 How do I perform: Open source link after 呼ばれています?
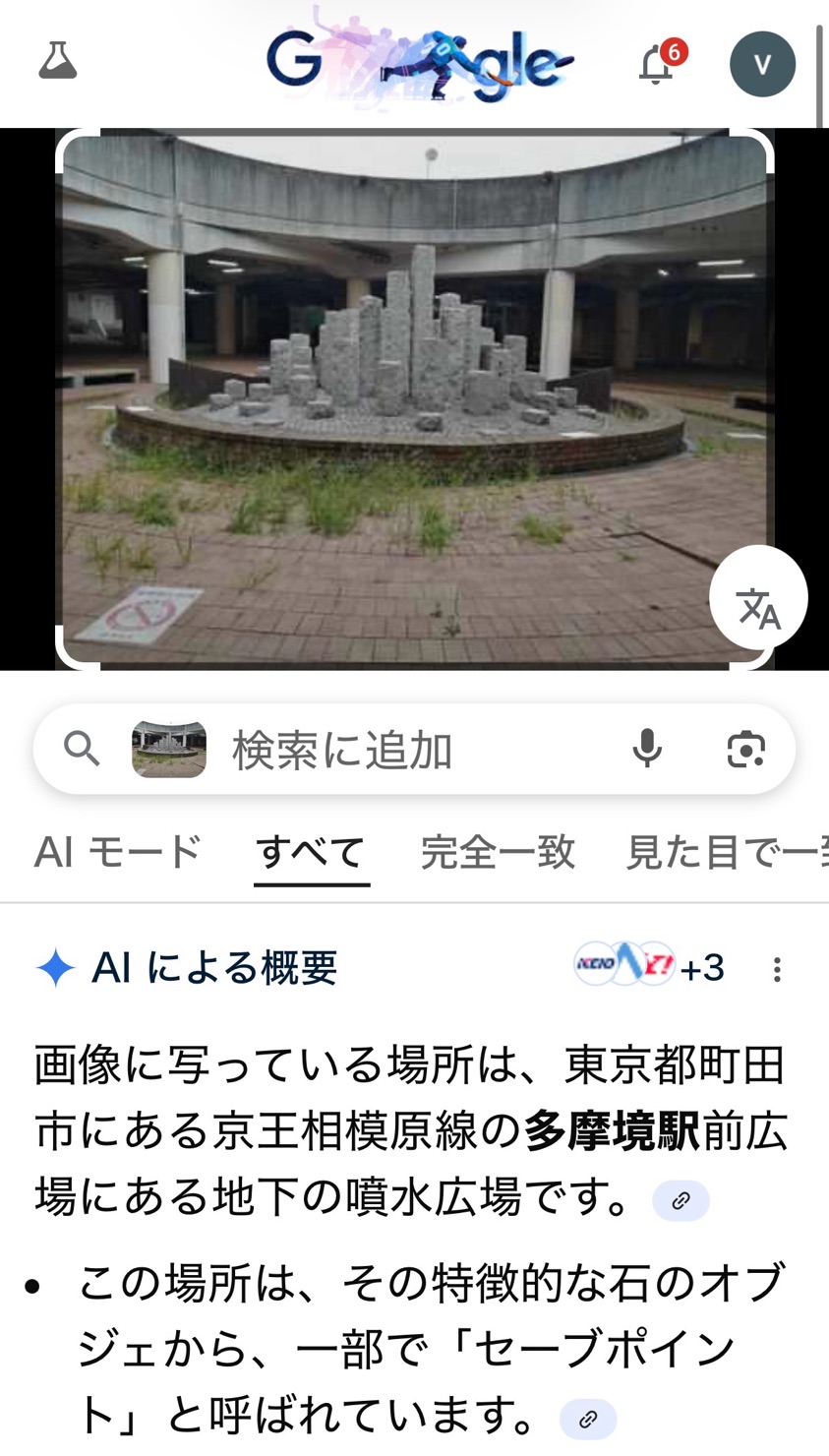[588, 1419]
